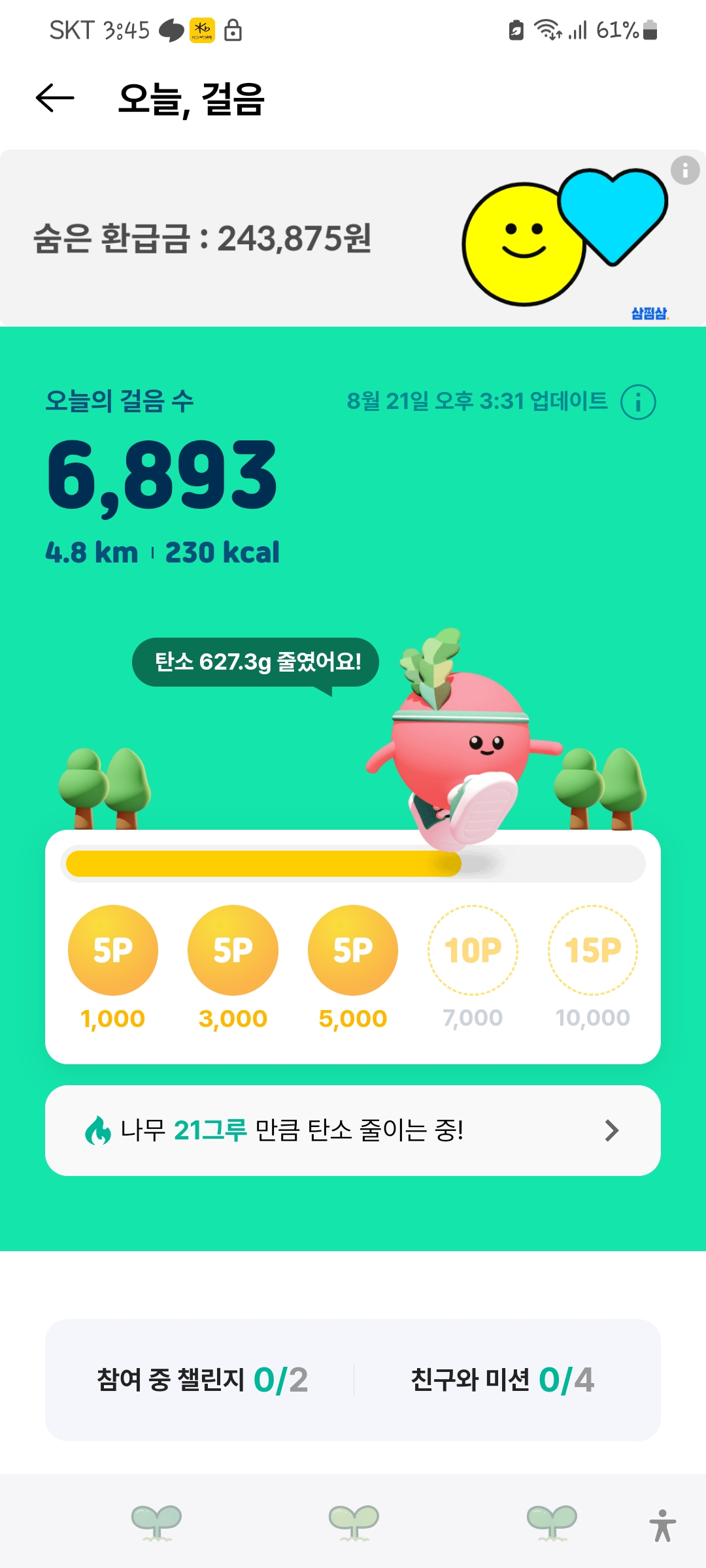Viewport: 706px width, 1568px height.
Task: Claim the 5P reward for 1,000 steps
Action: 113,950
